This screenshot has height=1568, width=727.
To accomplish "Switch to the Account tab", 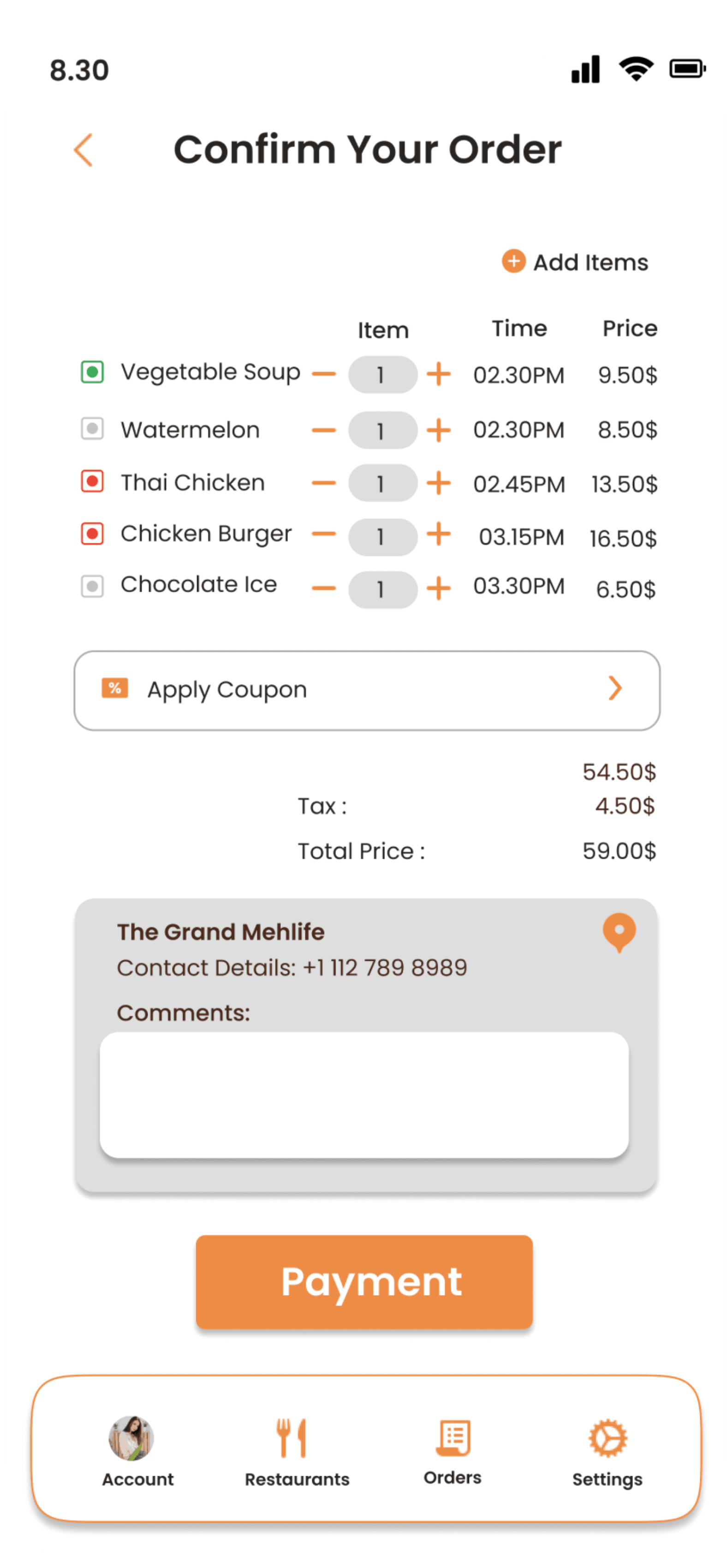I will point(137,1451).
